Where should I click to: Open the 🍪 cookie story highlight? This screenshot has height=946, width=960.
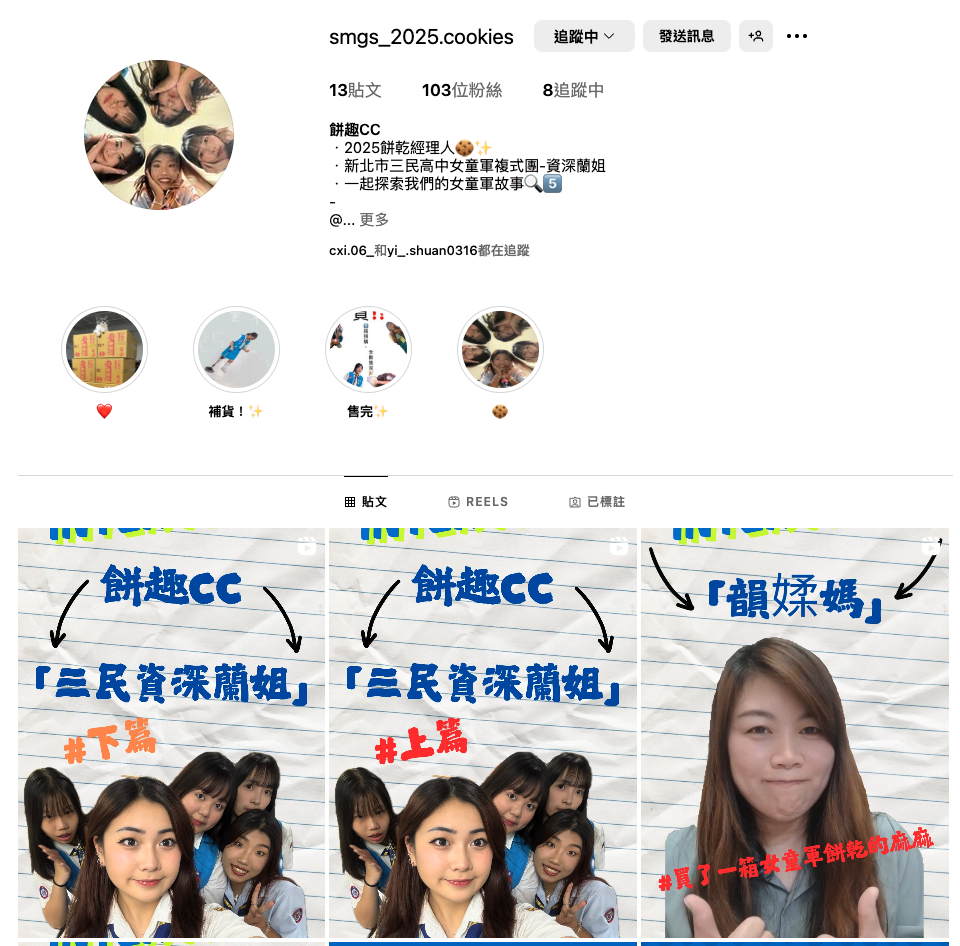(x=500, y=350)
